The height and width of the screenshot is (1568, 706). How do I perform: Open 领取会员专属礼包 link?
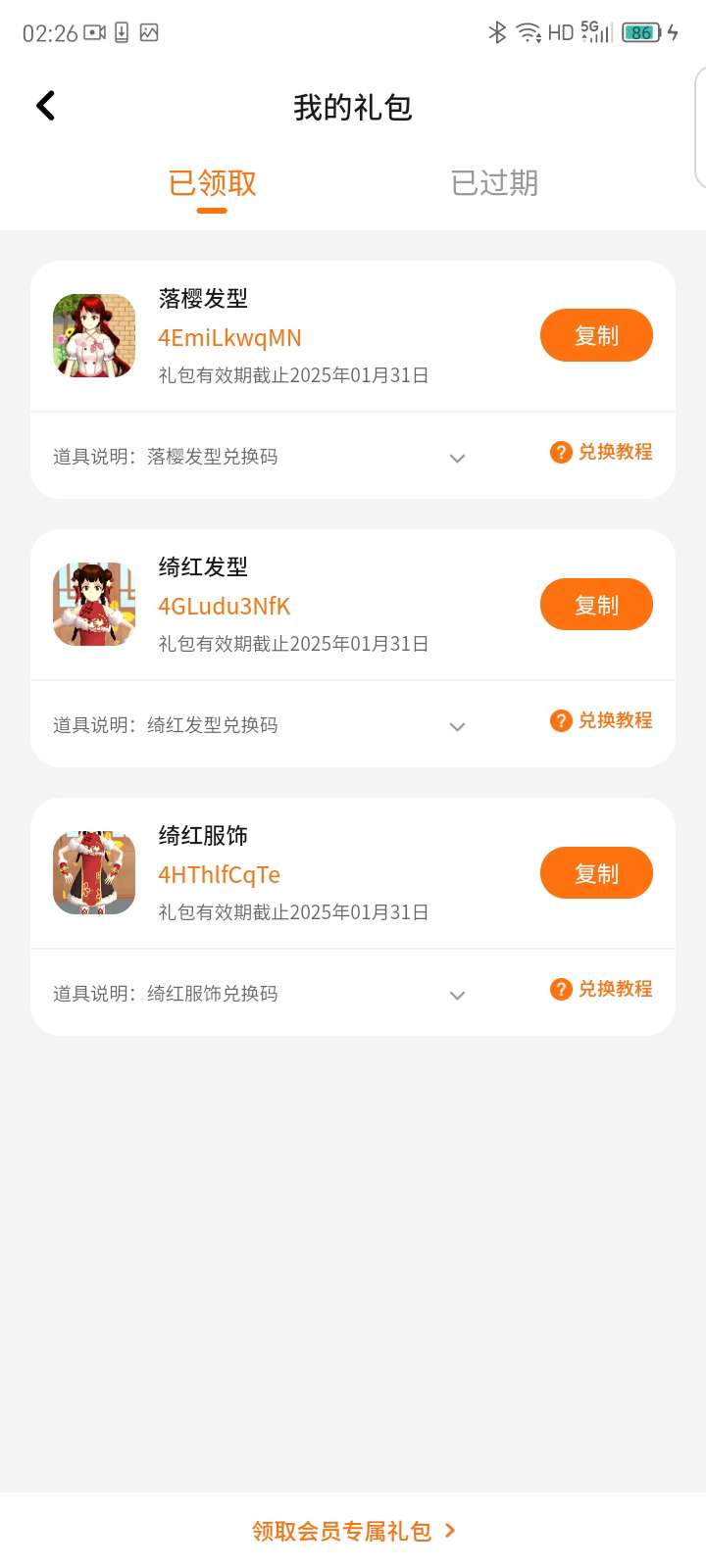[x=353, y=1531]
